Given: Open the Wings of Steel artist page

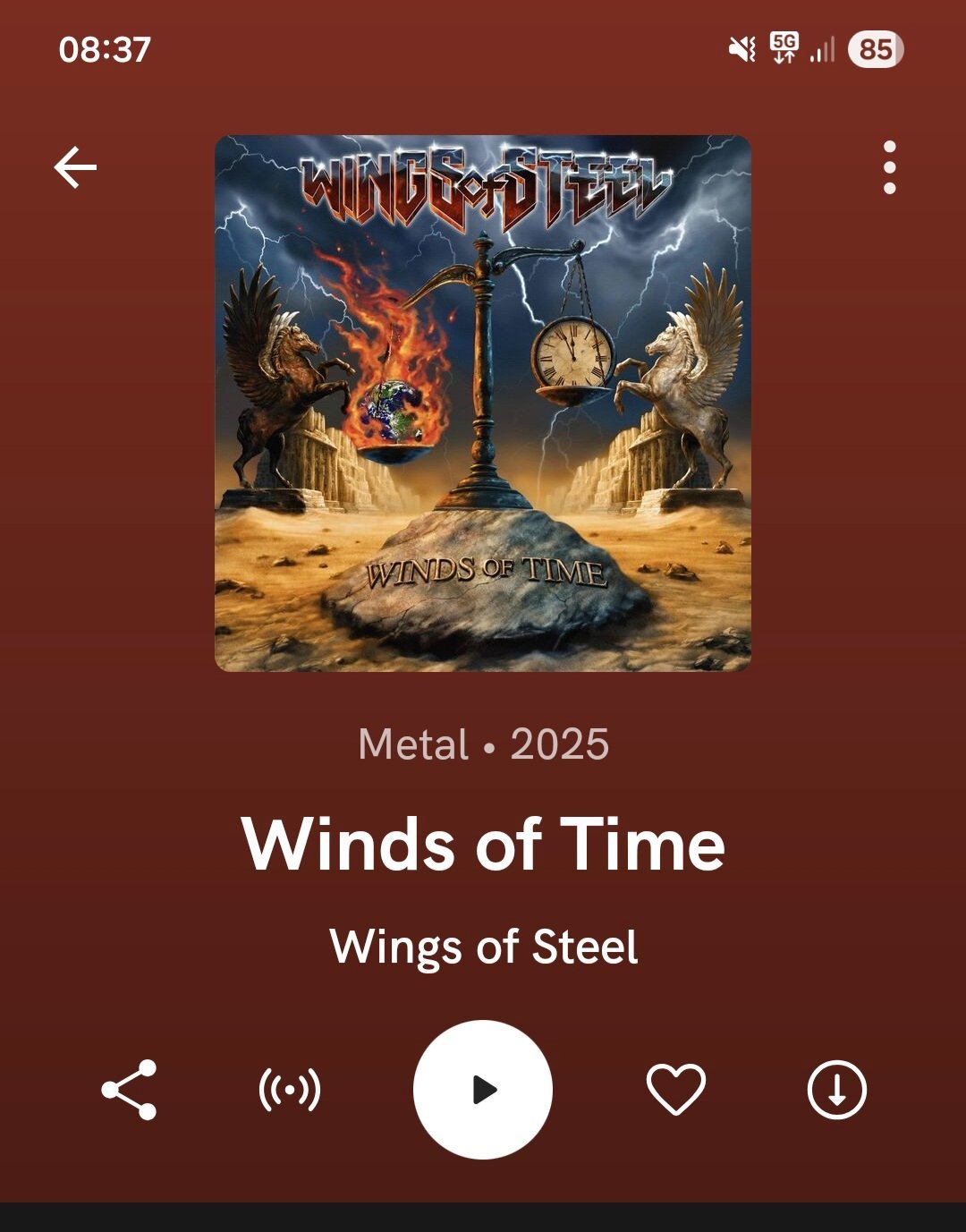Looking at the screenshot, I should [x=483, y=947].
